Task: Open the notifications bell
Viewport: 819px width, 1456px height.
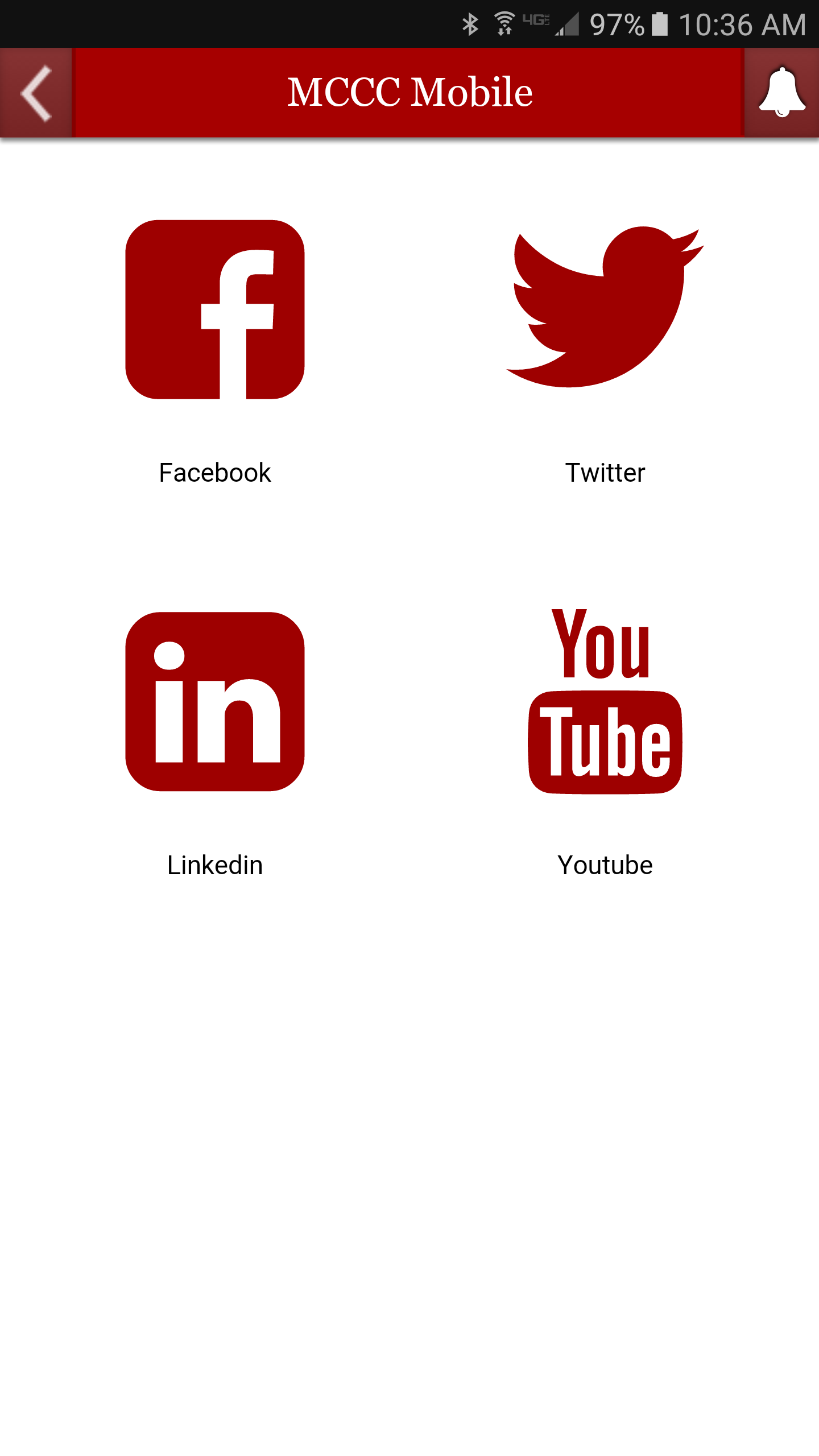Action: point(781,93)
